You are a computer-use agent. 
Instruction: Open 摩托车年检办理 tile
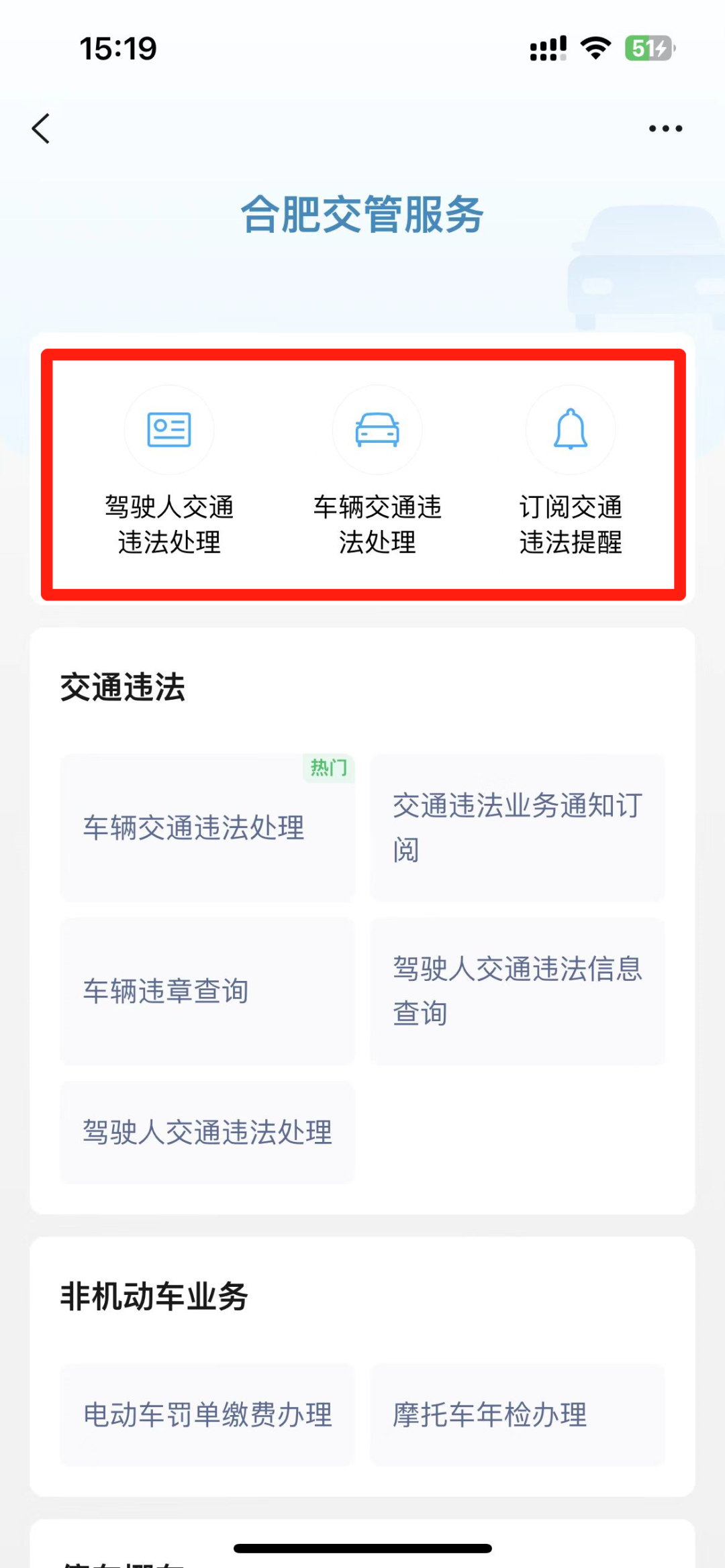(517, 1414)
